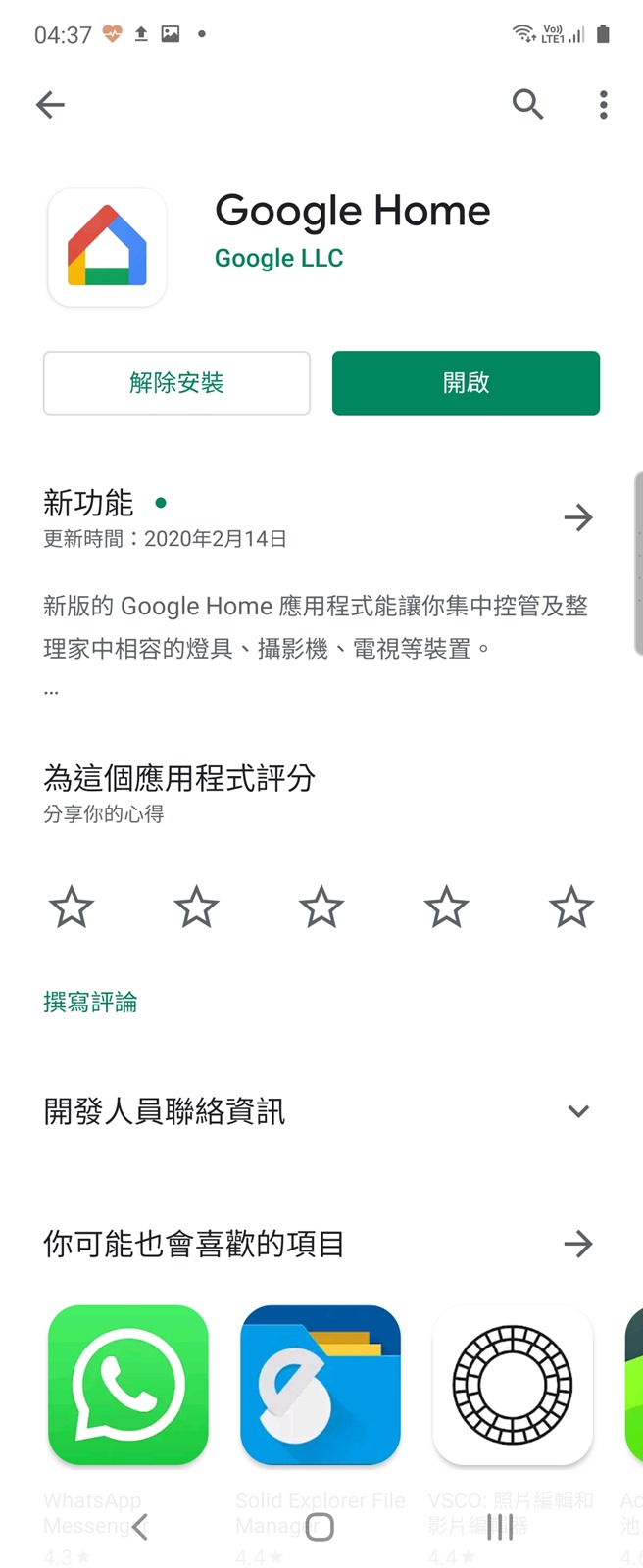
Task: Open the WhatsApp Messenger app card
Action: coord(128,1385)
